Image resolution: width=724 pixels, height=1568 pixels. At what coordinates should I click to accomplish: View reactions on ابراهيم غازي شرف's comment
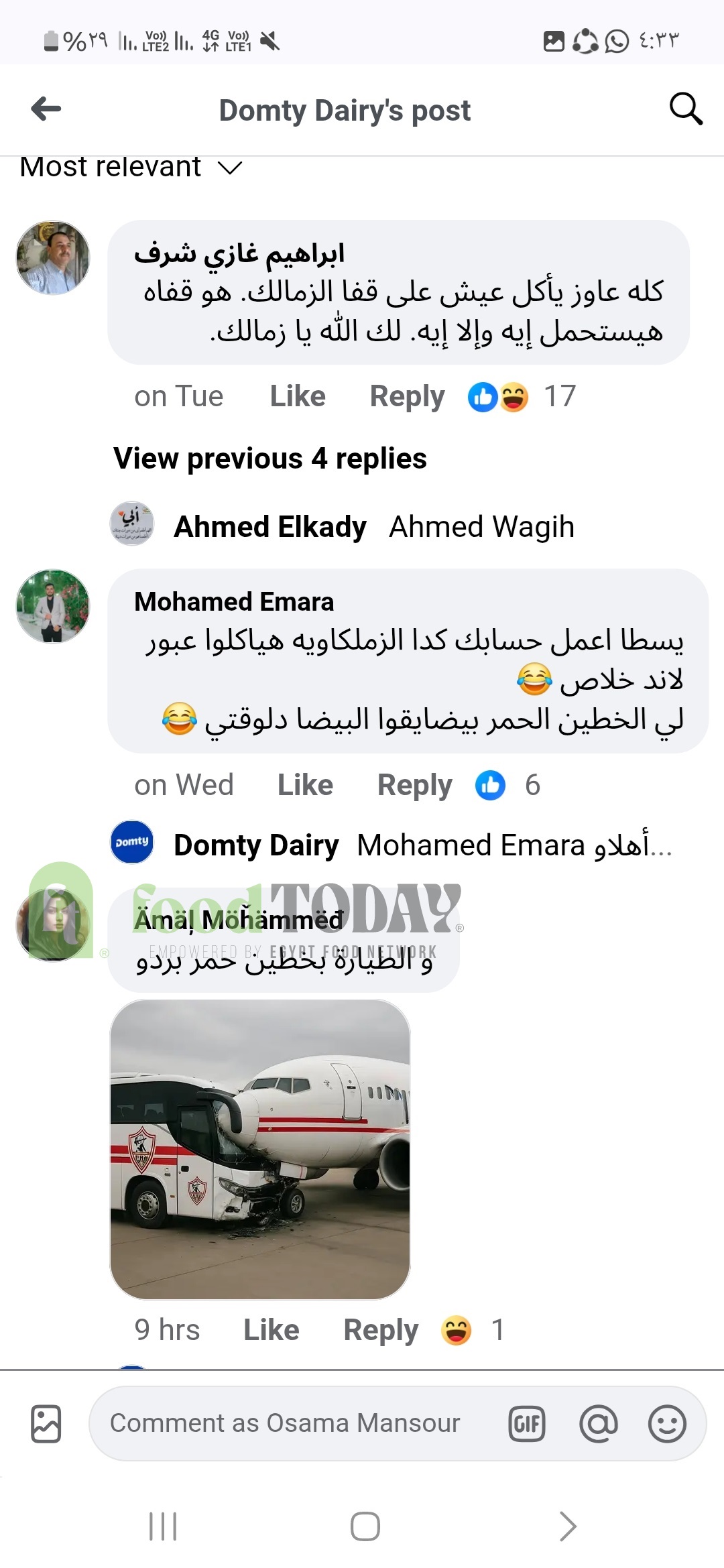[520, 396]
